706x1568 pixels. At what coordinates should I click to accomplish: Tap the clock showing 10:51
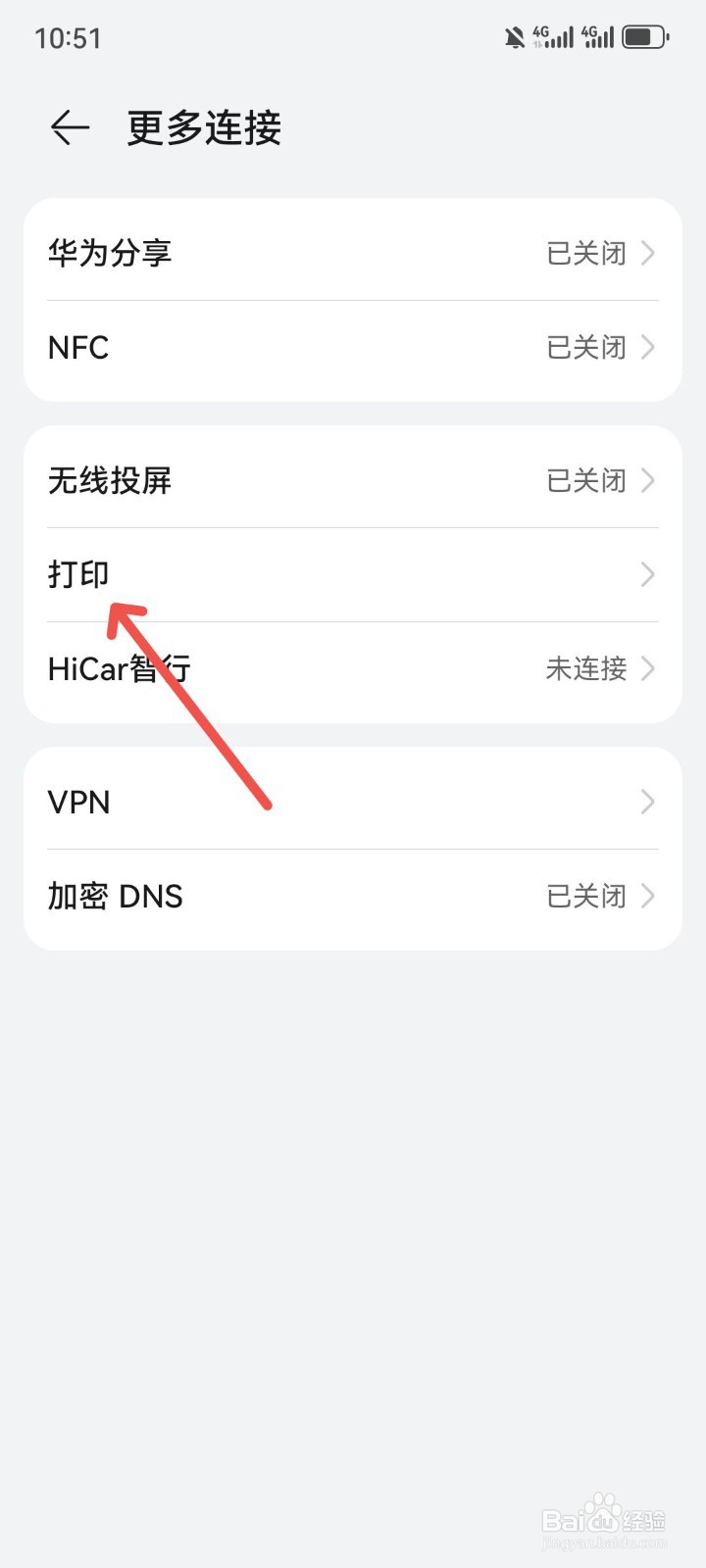70,37
